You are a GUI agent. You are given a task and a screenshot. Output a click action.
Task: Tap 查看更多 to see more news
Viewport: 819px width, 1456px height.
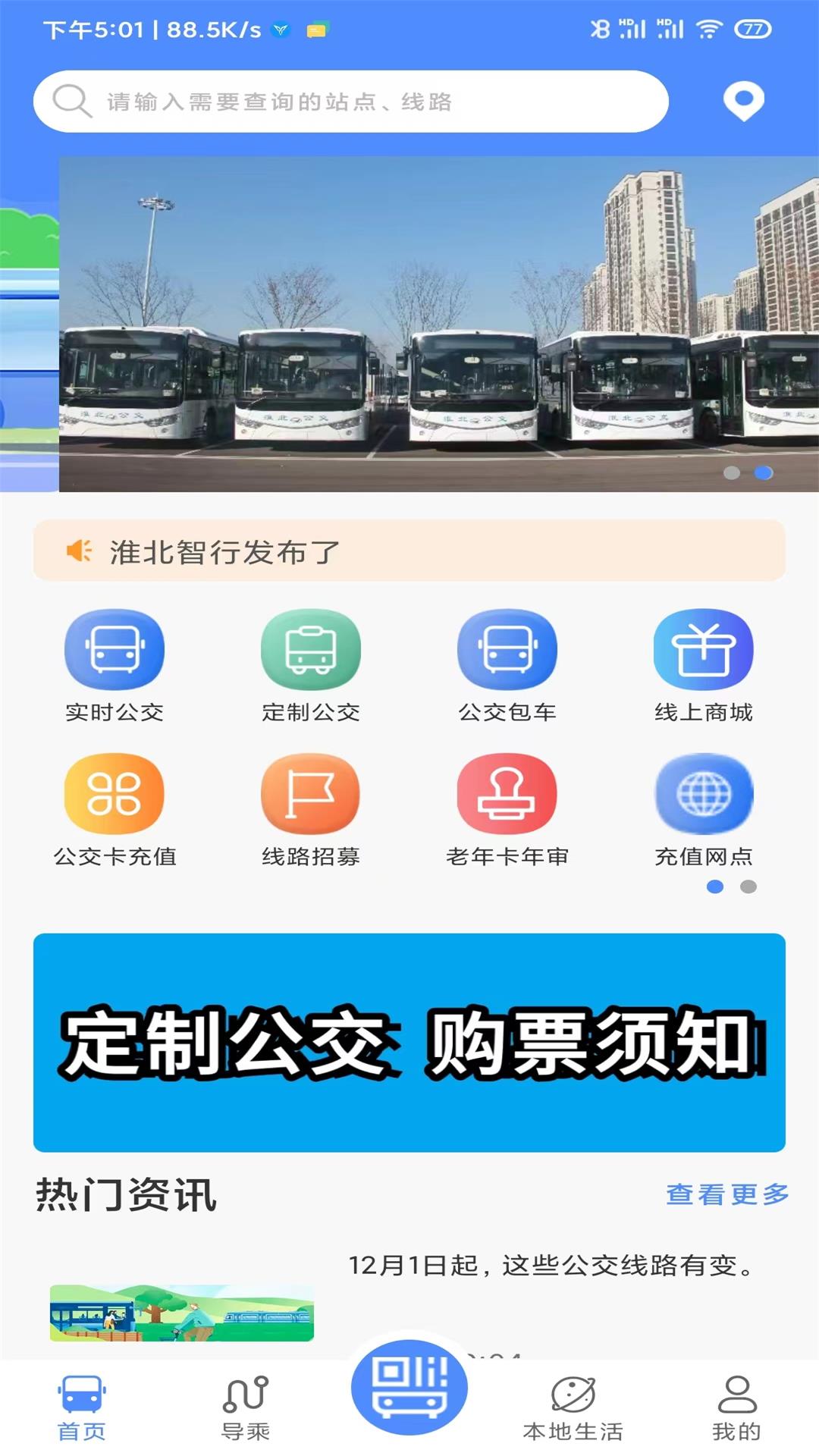point(726,1194)
